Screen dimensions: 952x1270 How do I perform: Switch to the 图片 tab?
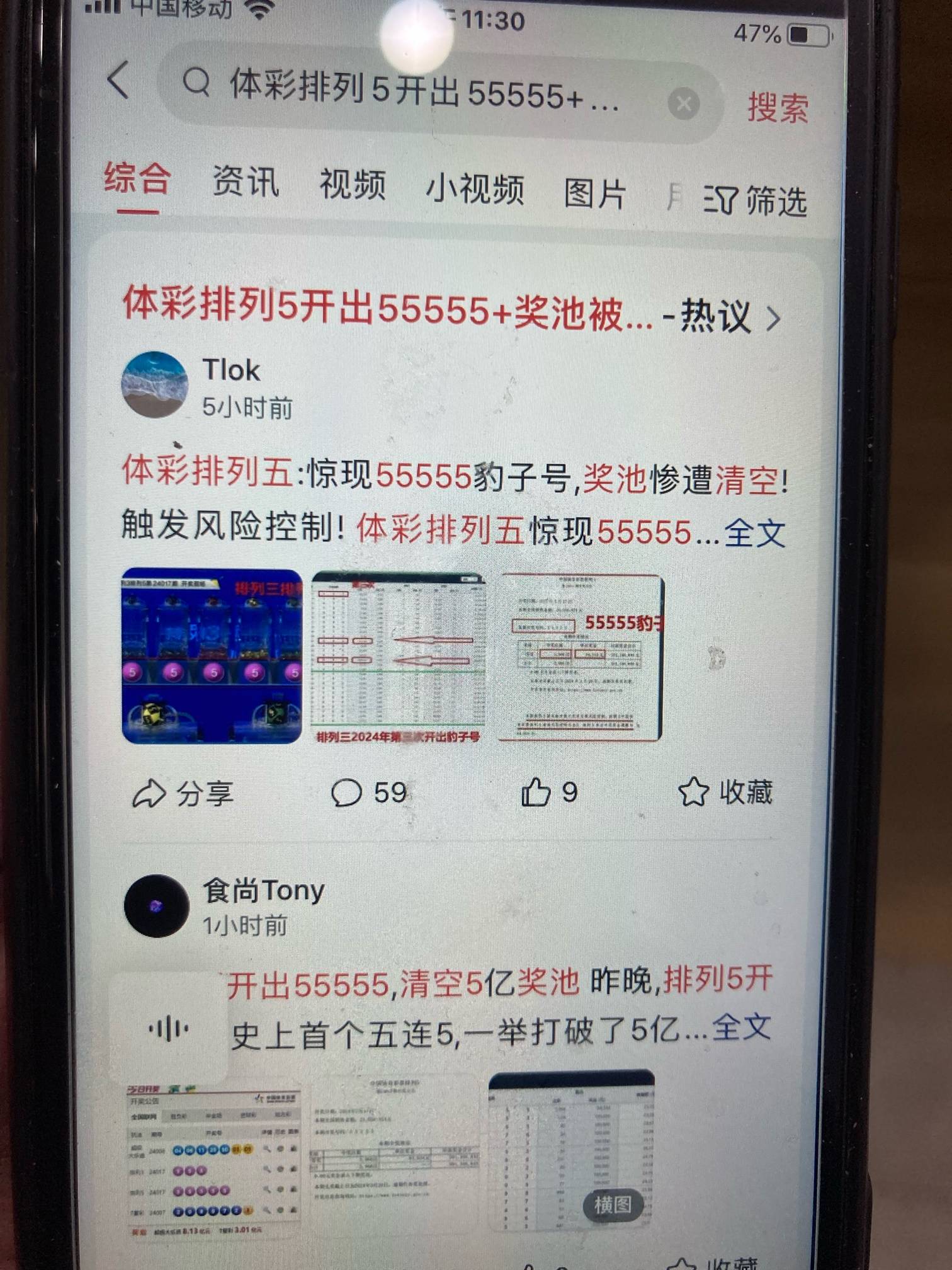tap(594, 194)
